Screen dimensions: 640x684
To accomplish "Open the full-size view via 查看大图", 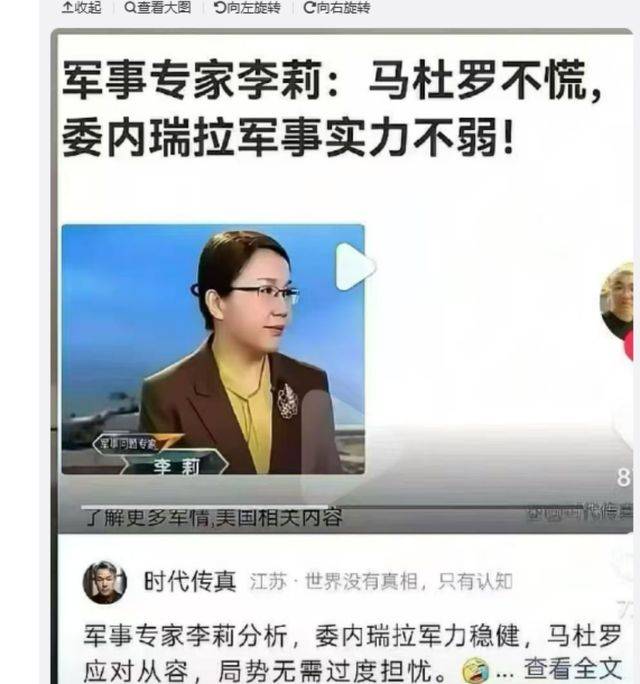I will [158, 8].
